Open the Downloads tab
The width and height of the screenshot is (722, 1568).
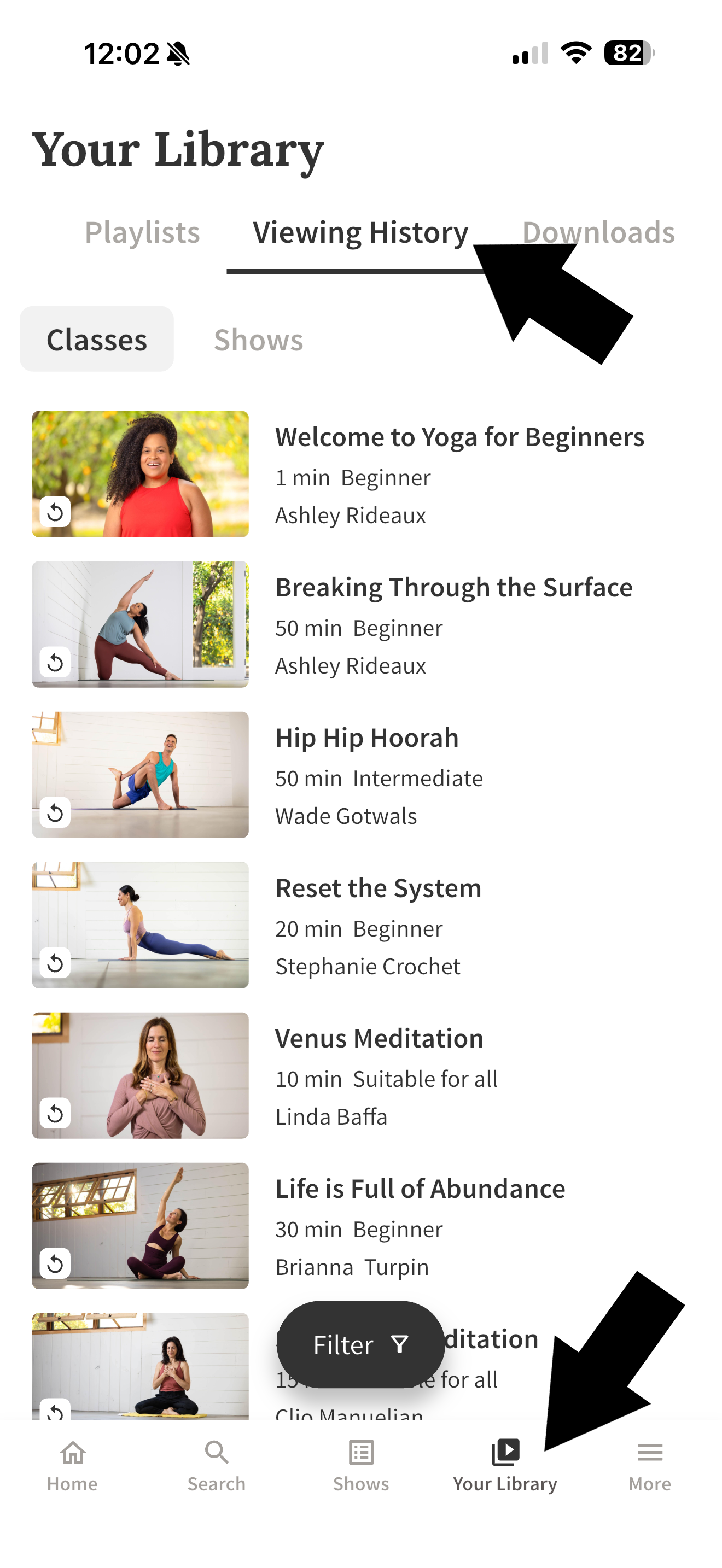tap(598, 232)
